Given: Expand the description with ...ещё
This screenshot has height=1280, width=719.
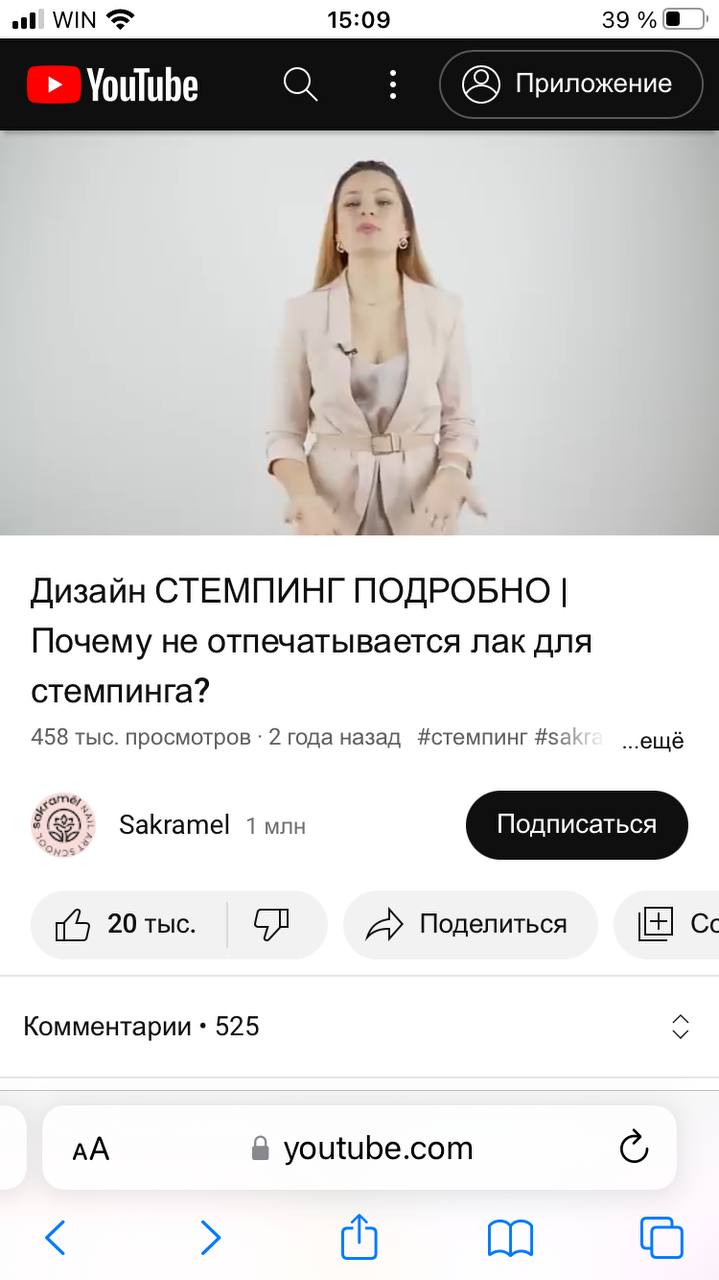Looking at the screenshot, I should pyautogui.click(x=652, y=741).
